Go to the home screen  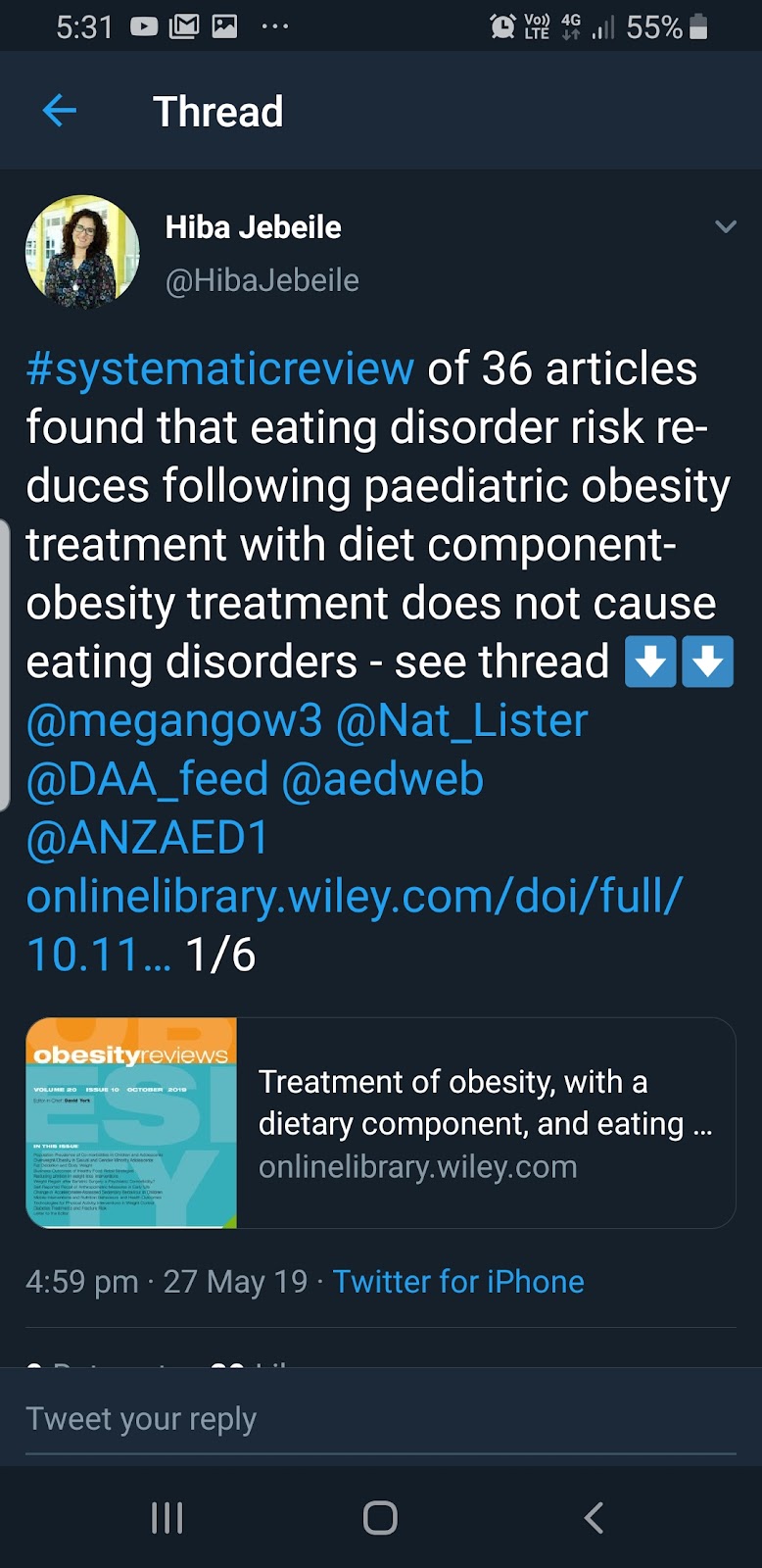pos(380,1518)
